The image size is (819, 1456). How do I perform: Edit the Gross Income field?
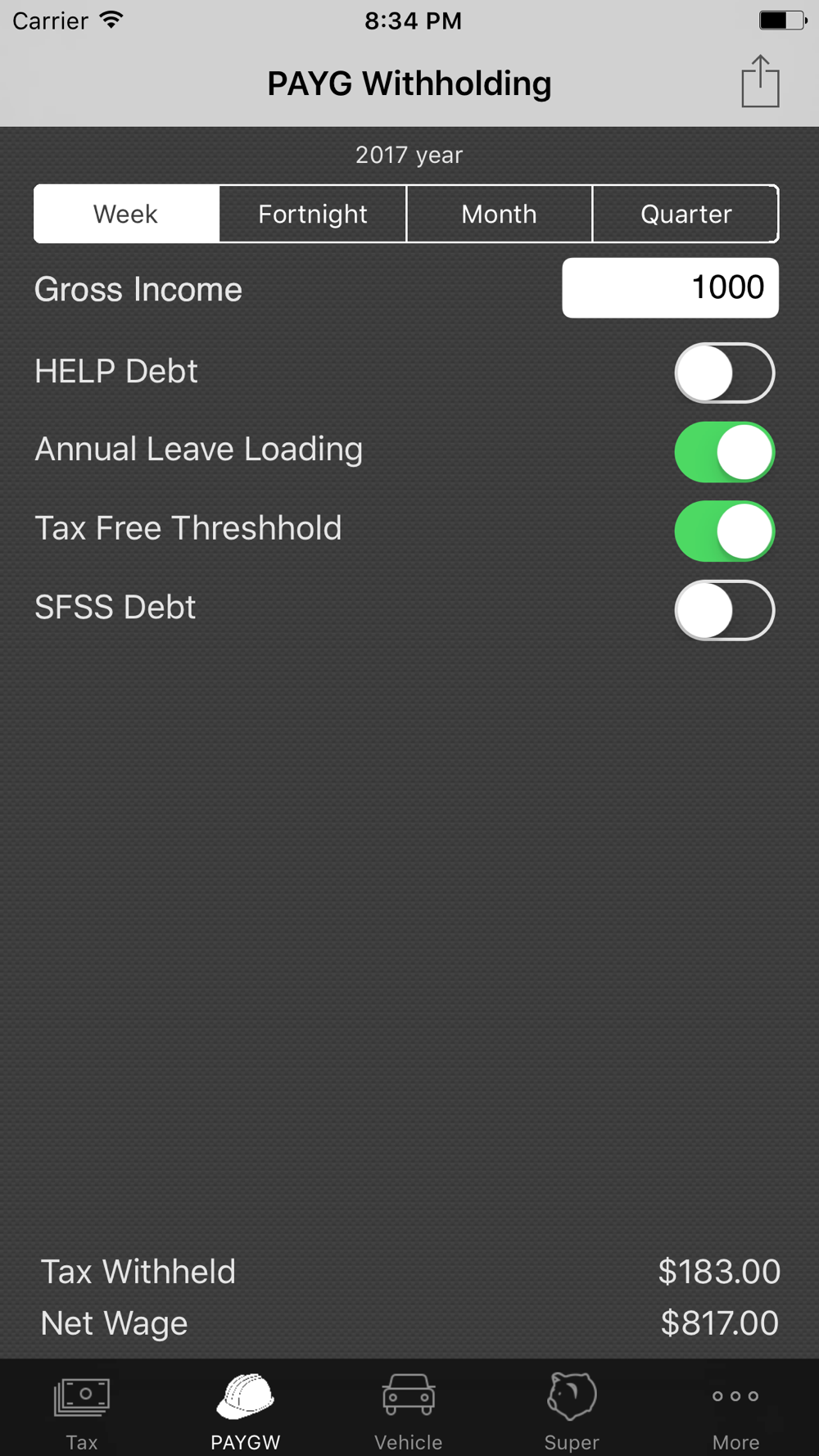670,288
